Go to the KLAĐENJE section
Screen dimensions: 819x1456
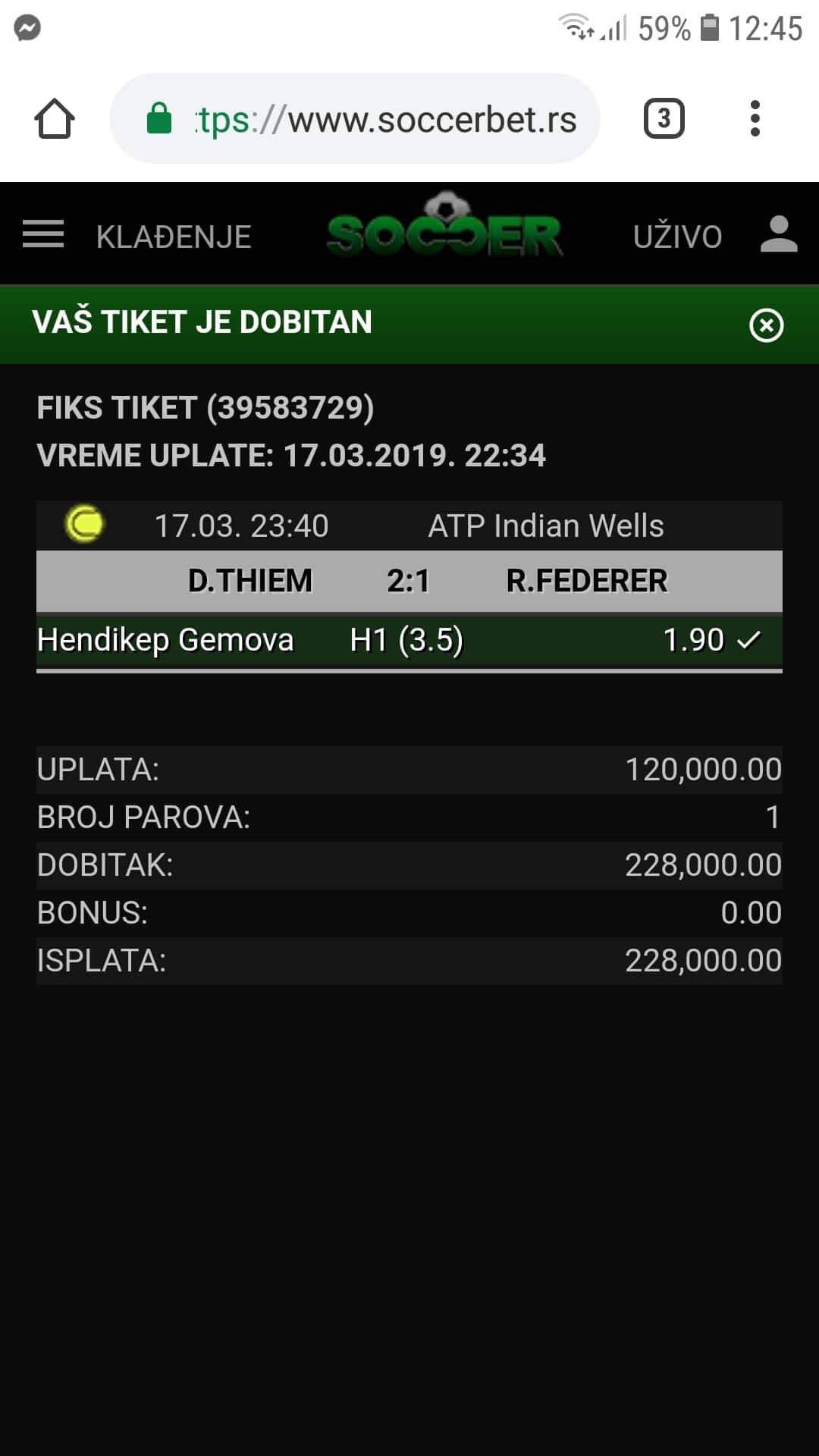[174, 237]
